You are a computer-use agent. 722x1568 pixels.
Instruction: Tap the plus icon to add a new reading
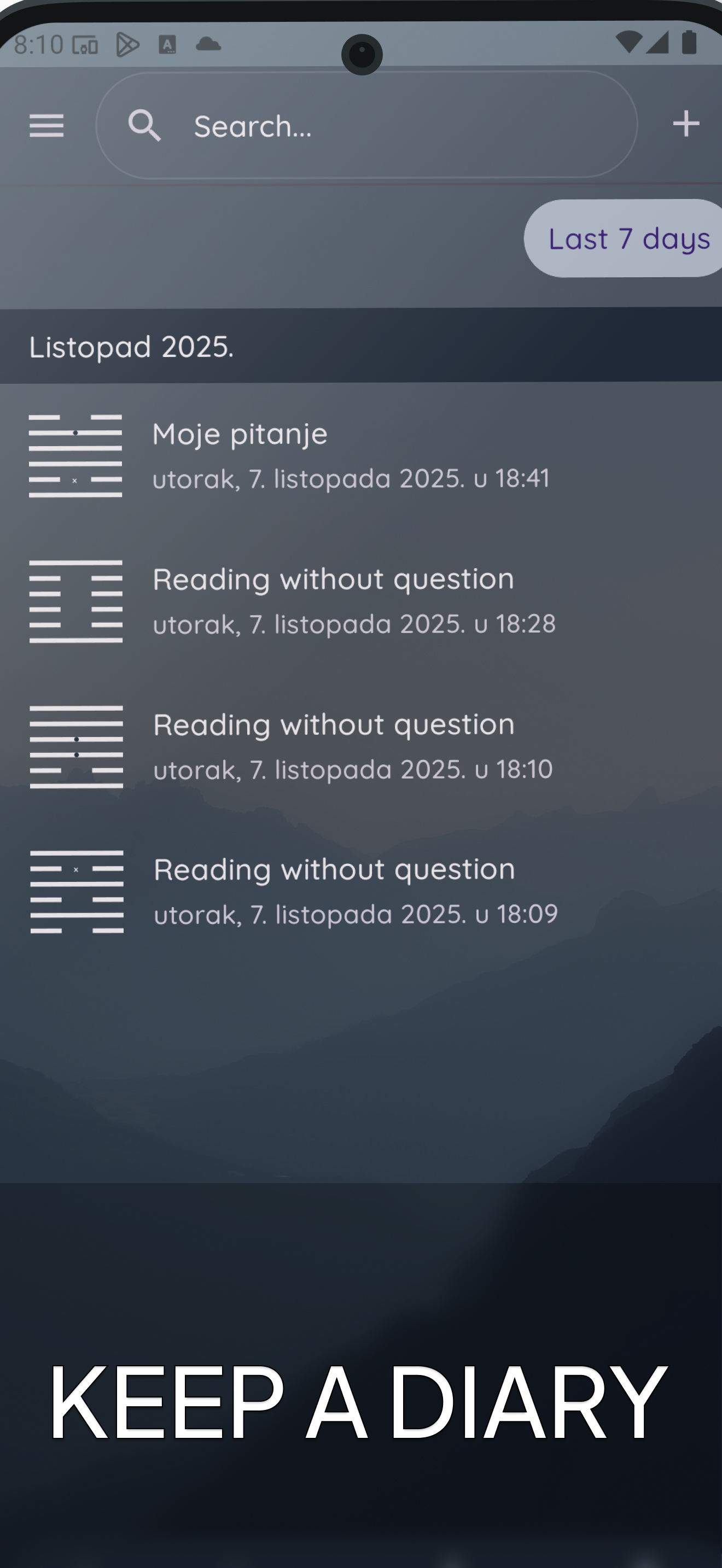point(685,124)
